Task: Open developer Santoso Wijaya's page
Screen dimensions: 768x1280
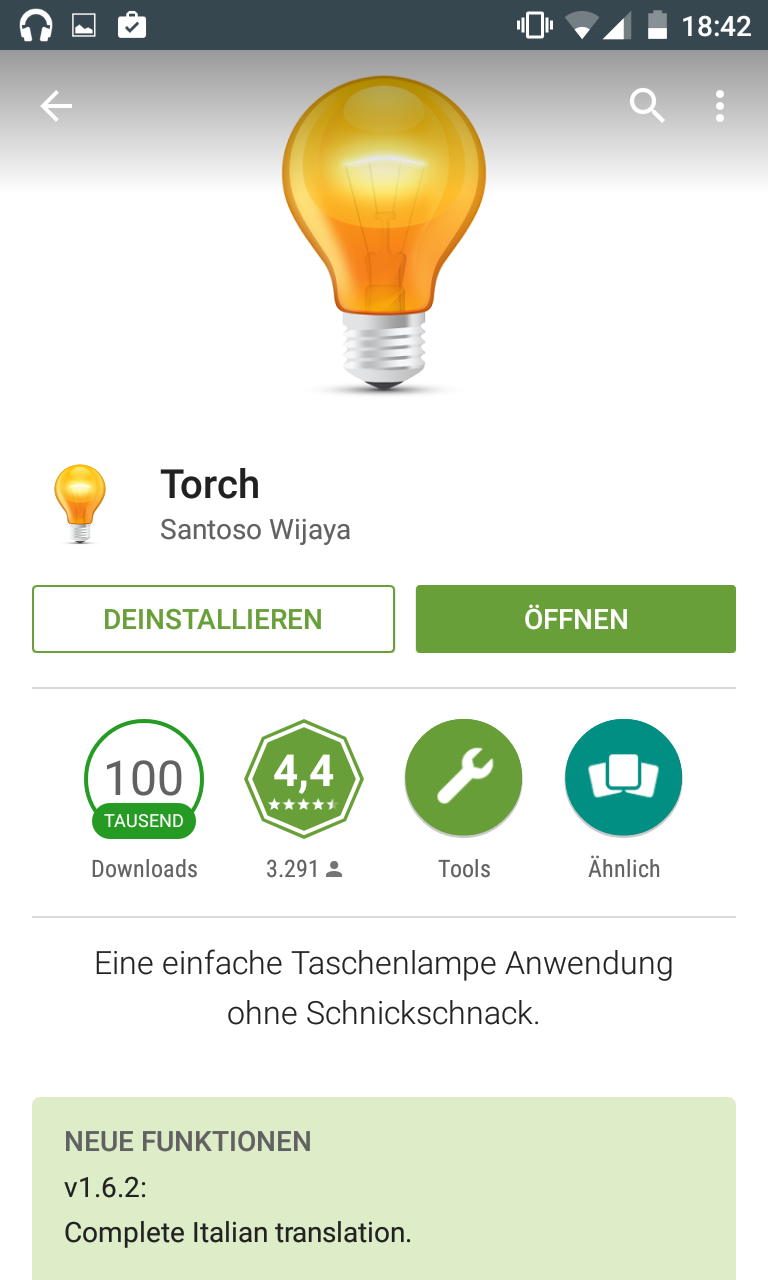Action: click(x=255, y=529)
